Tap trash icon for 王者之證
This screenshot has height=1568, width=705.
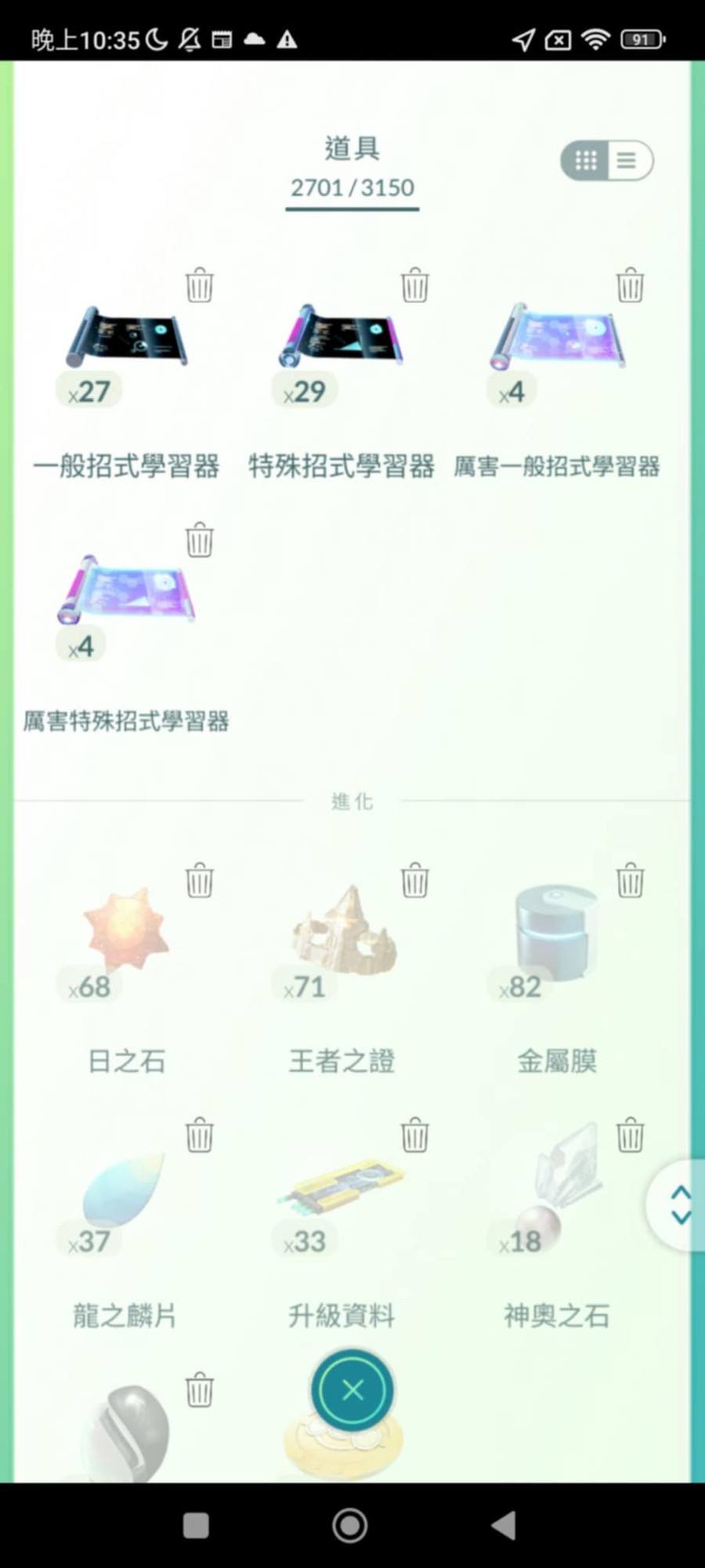pos(415,881)
